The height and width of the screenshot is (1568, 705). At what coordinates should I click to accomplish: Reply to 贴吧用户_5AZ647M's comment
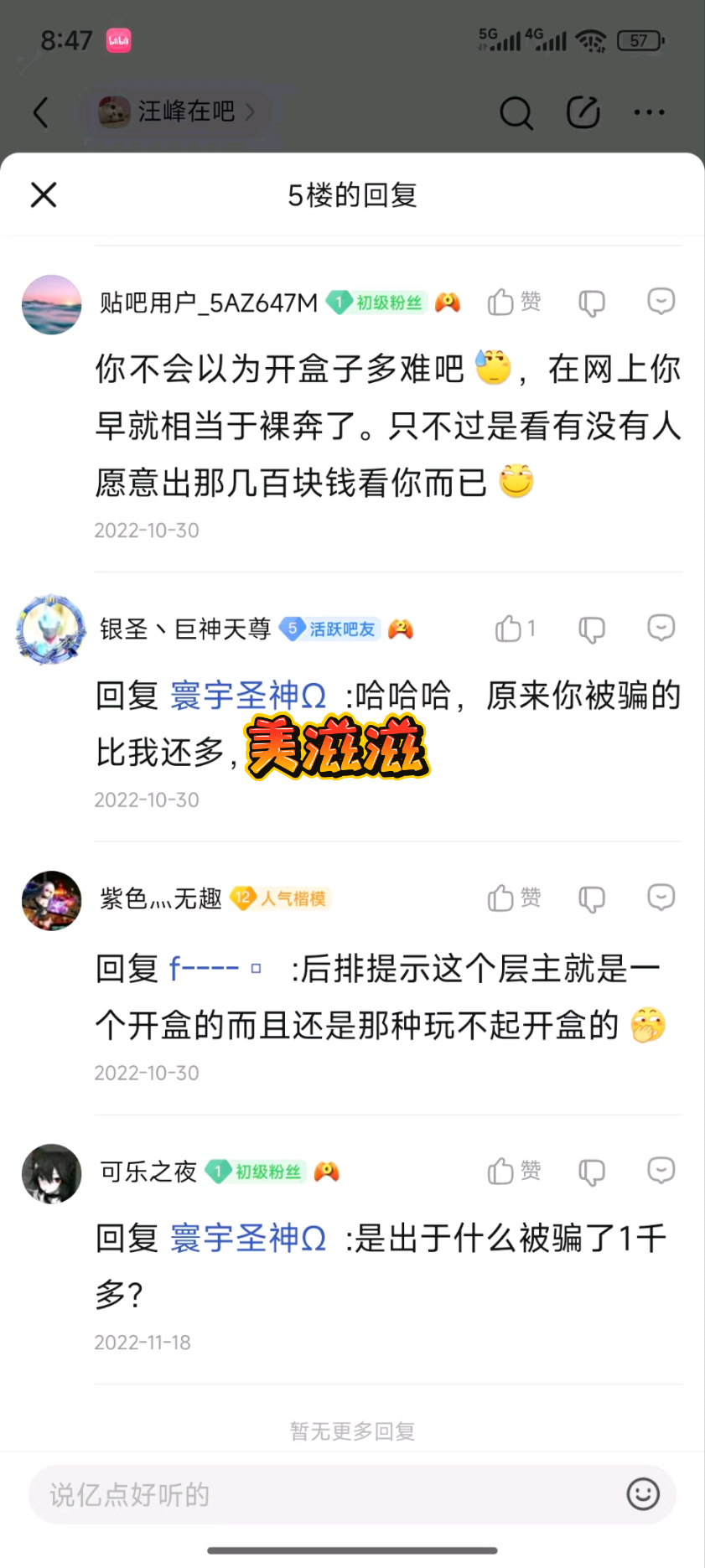[x=661, y=301]
